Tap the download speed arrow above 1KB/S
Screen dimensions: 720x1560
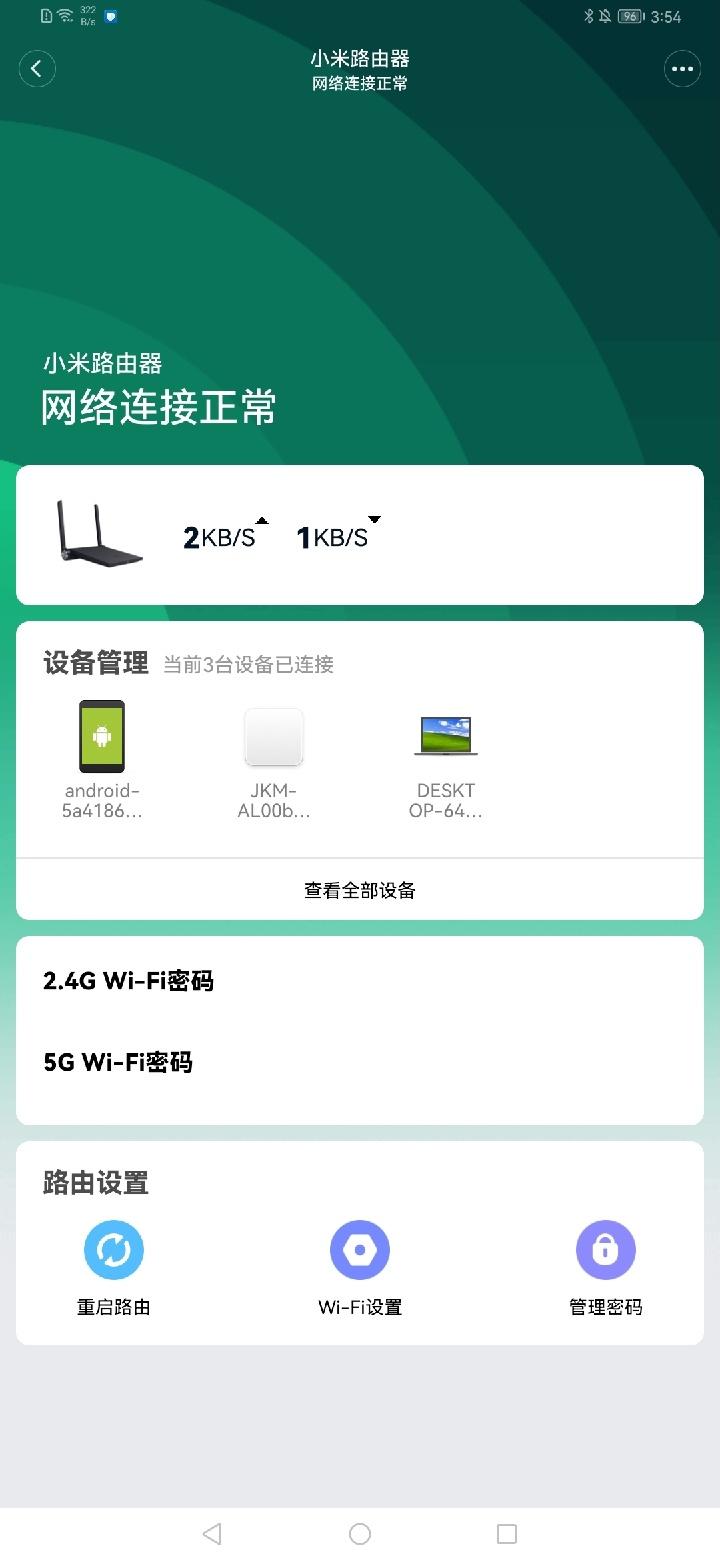374,520
